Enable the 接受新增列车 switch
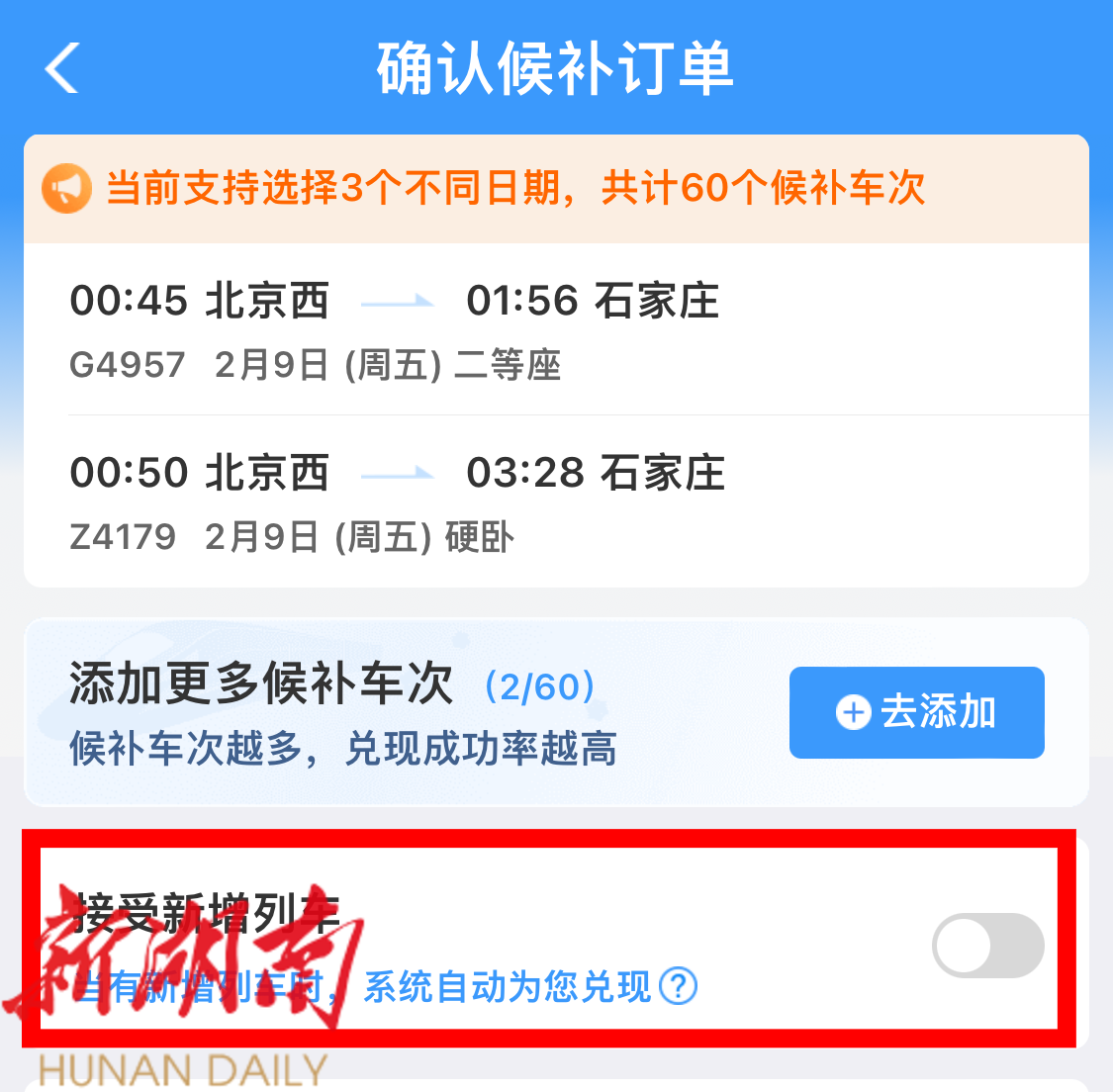 (x=987, y=947)
